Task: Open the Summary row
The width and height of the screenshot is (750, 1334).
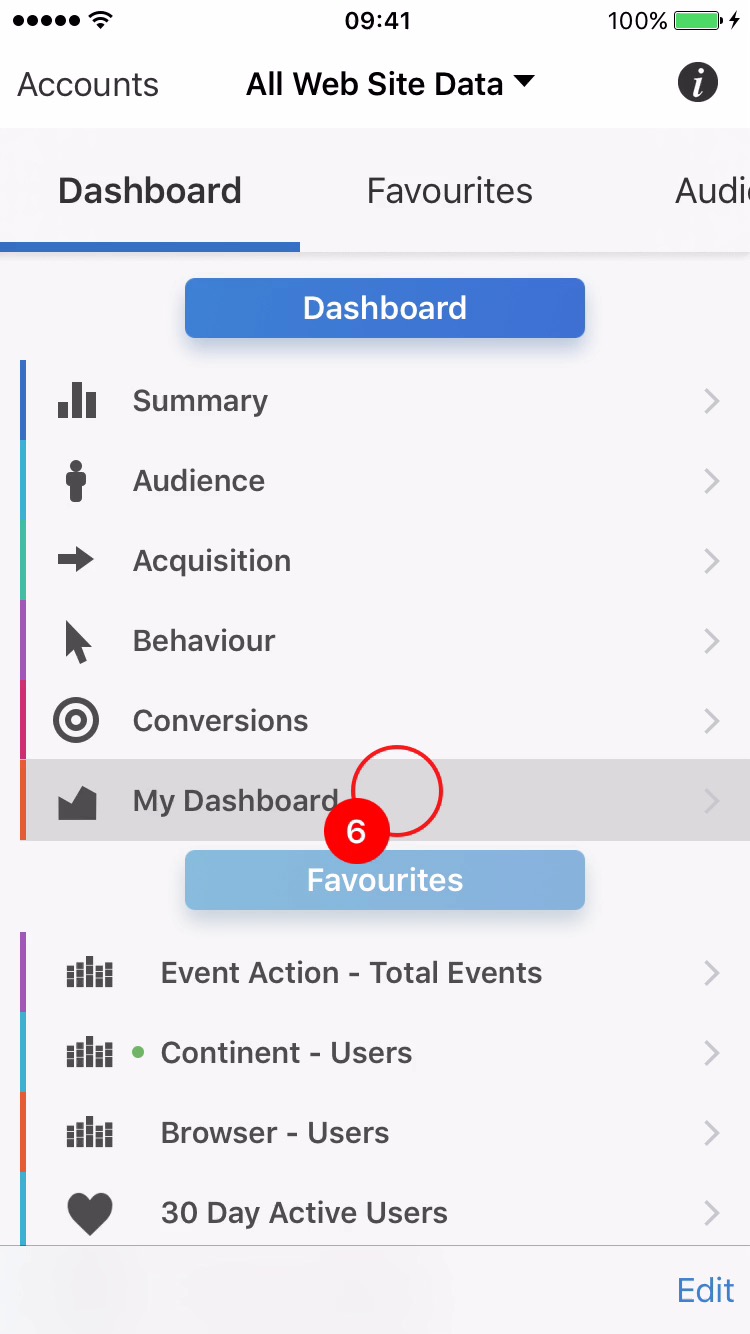Action: point(385,401)
